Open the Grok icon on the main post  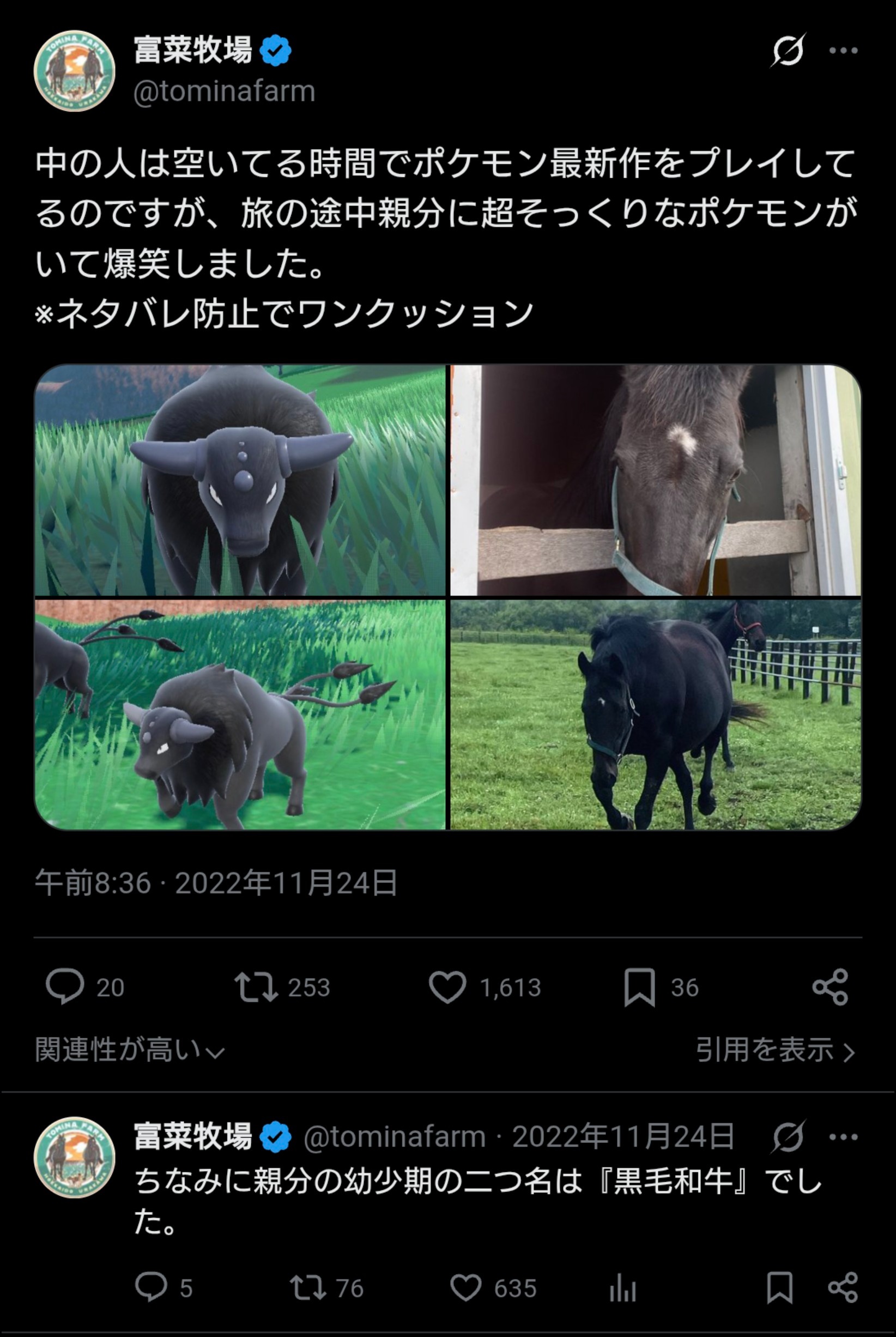(x=788, y=50)
